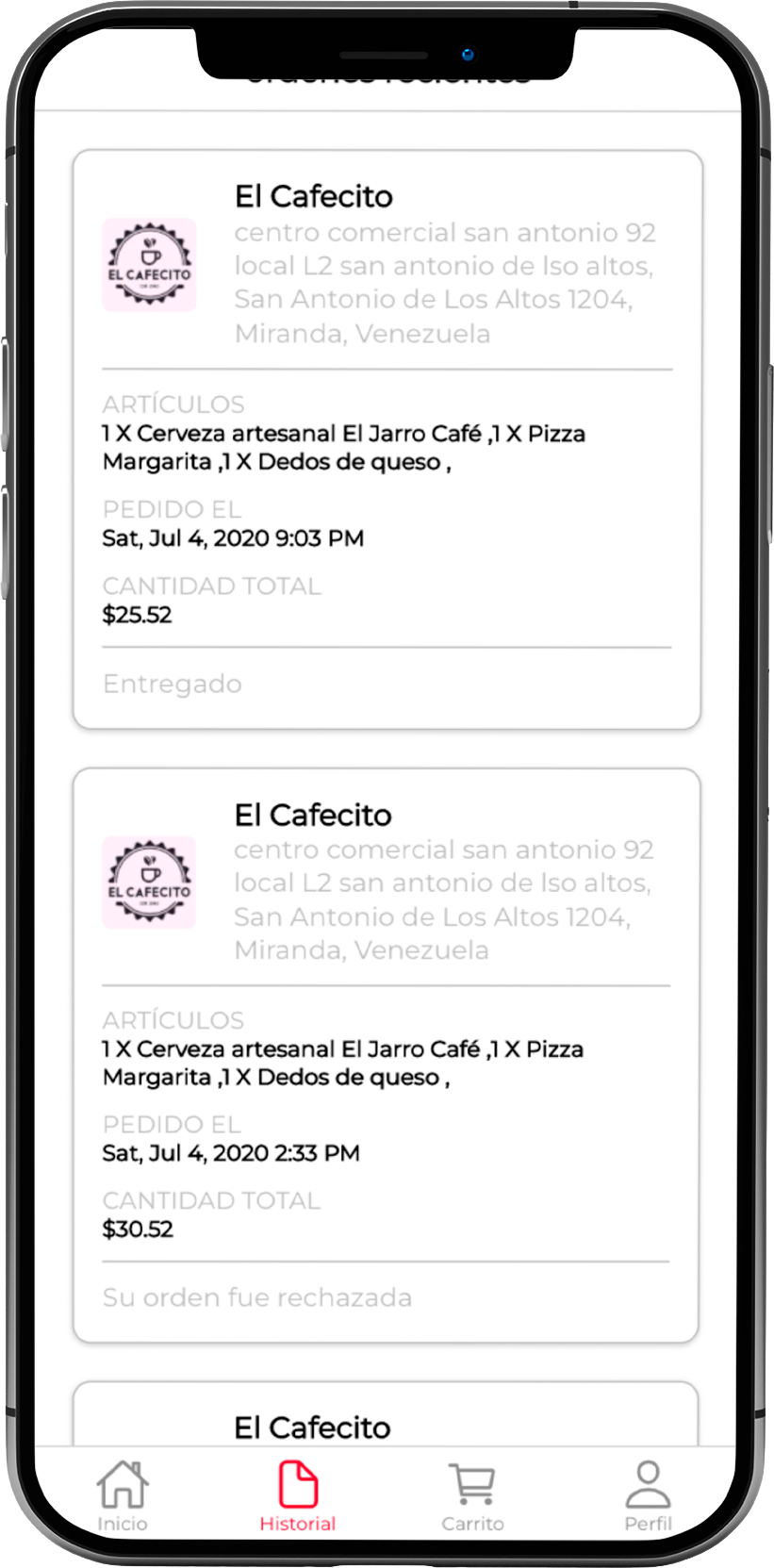
Task: Open the El Cafecito order placed 9:03 PM
Action: [387, 439]
